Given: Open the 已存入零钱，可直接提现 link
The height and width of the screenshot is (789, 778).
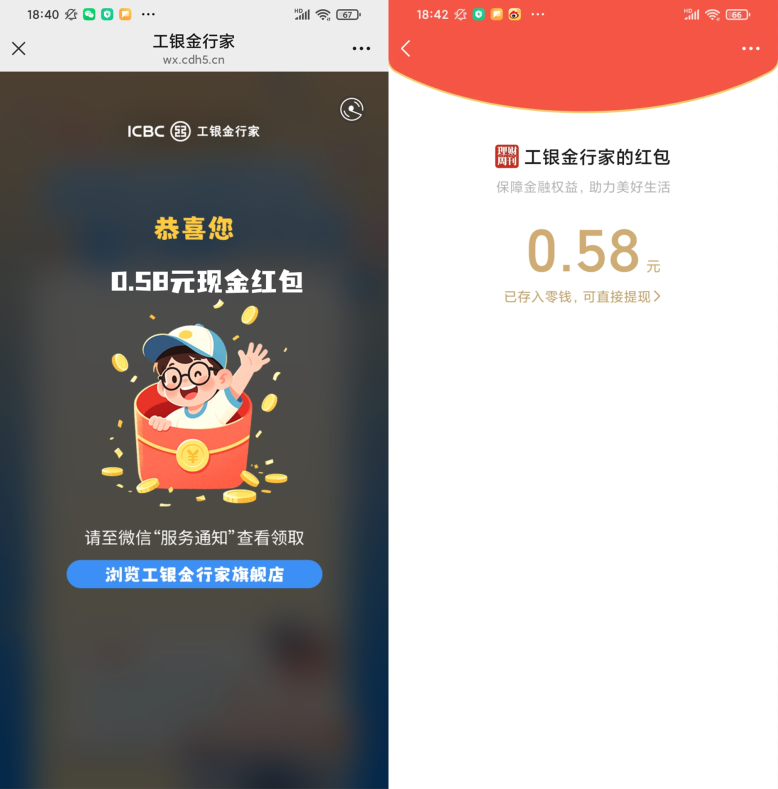Looking at the screenshot, I should pos(583,297).
